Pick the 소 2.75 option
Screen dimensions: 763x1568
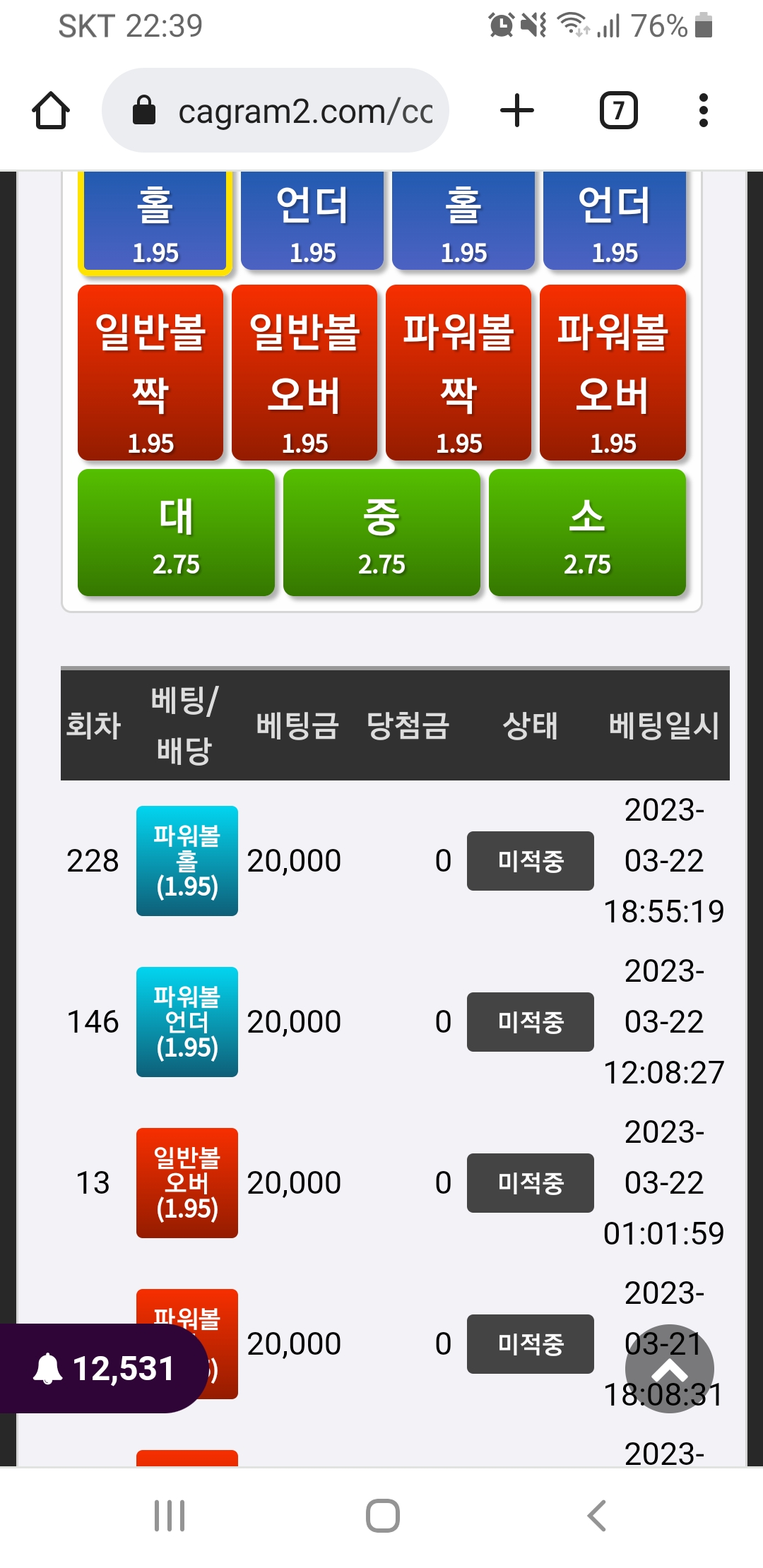(x=587, y=533)
